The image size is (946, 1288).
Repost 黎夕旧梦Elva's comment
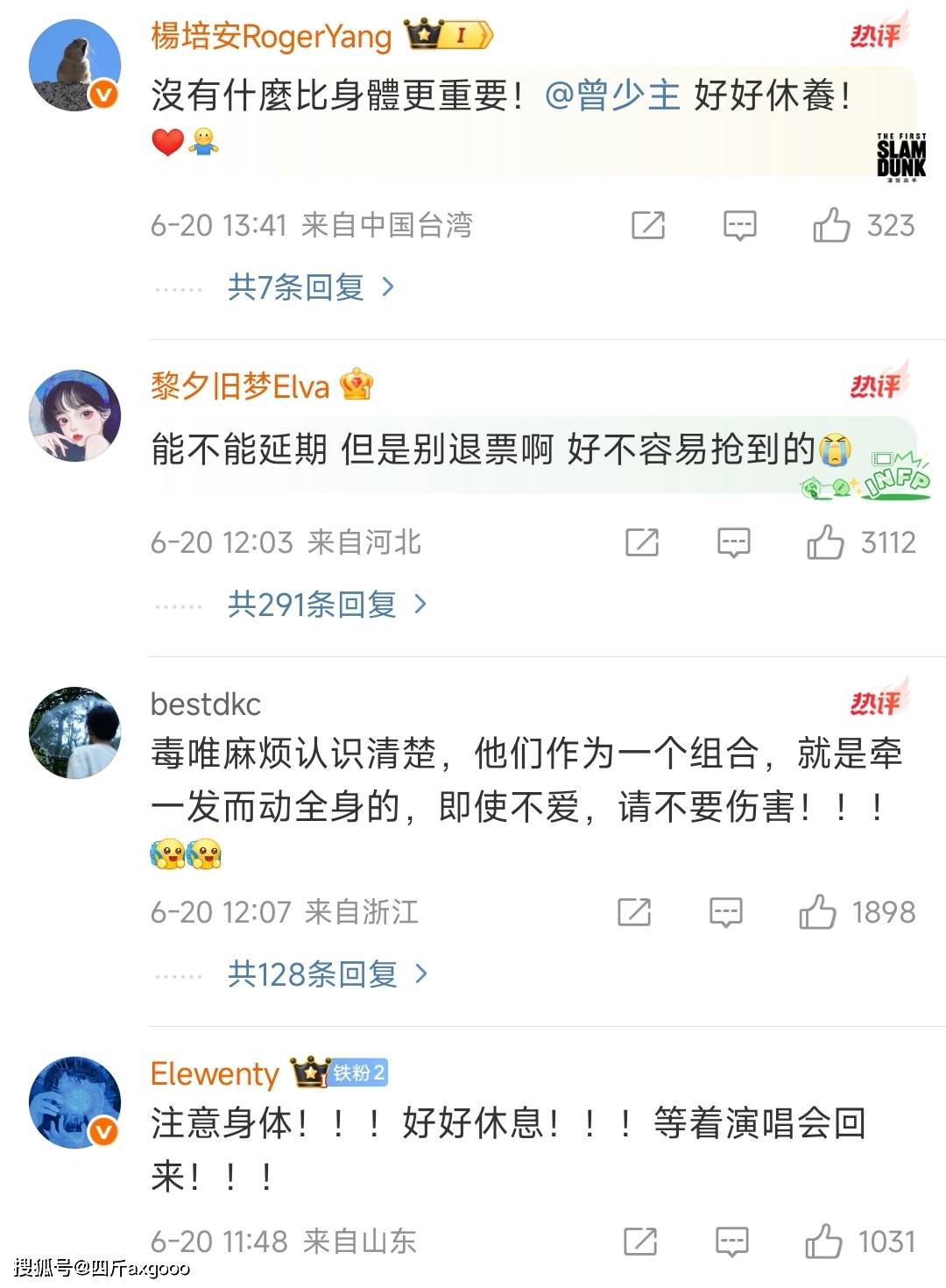642,542
